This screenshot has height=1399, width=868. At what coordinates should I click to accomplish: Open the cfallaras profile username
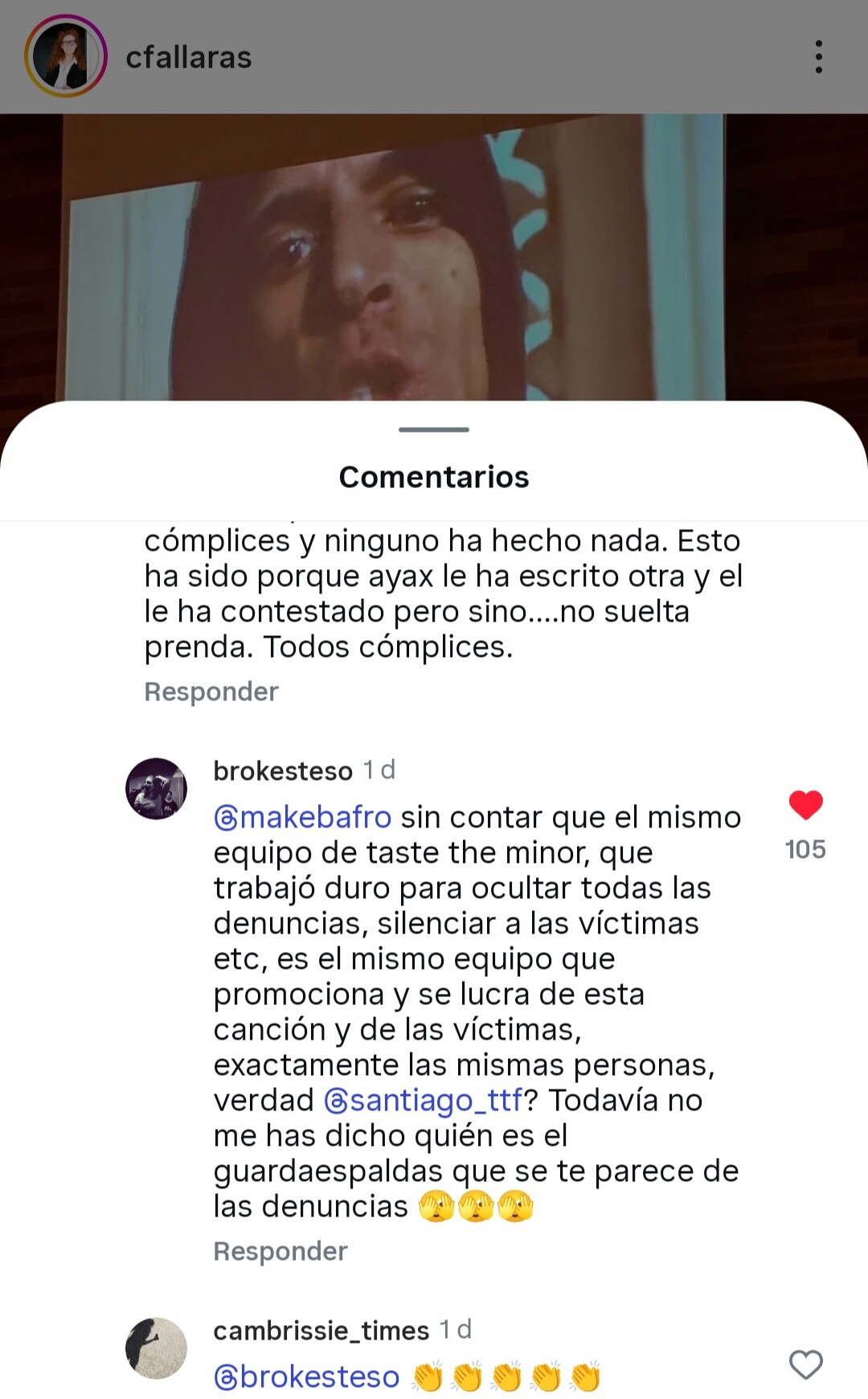[x=189, y=58]
